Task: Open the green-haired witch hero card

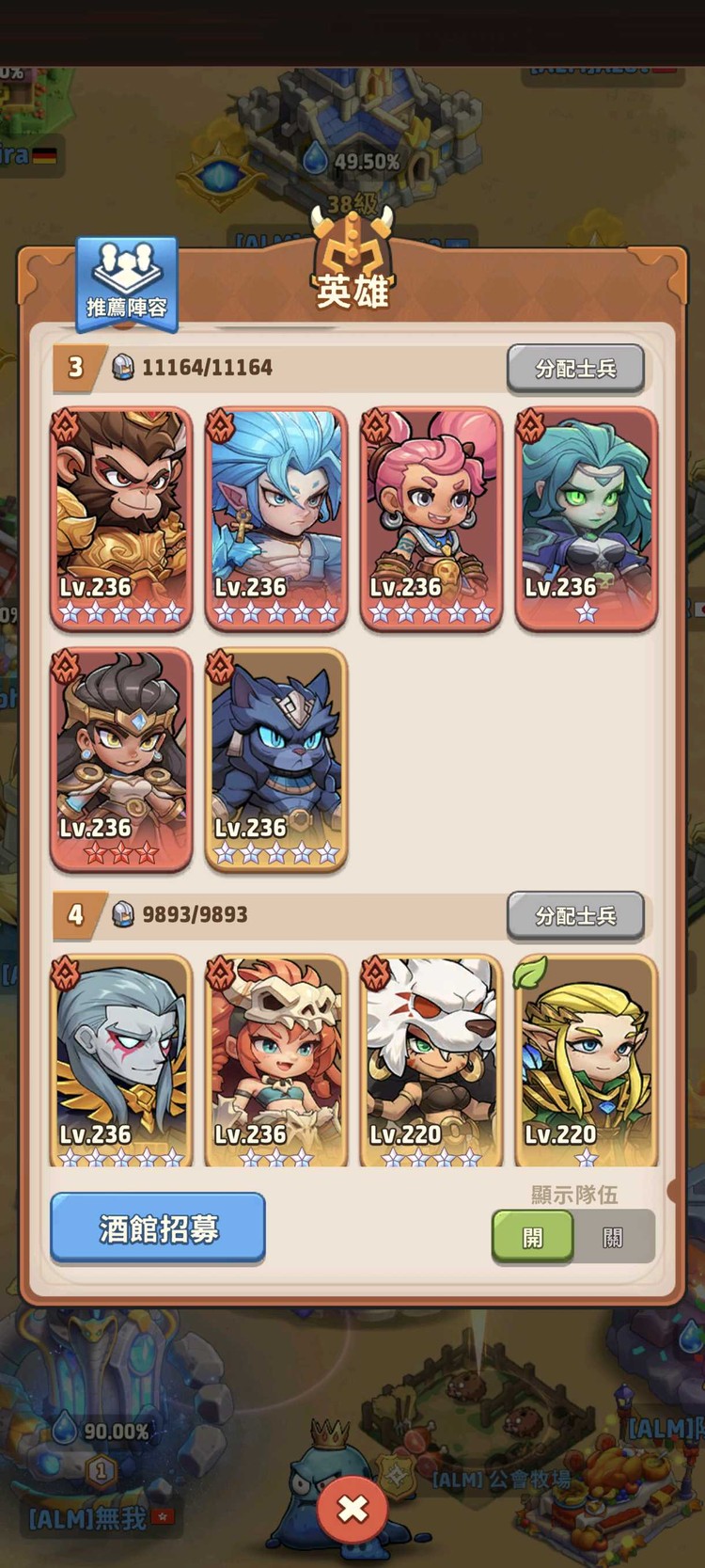Action: (x=586, y=517)
